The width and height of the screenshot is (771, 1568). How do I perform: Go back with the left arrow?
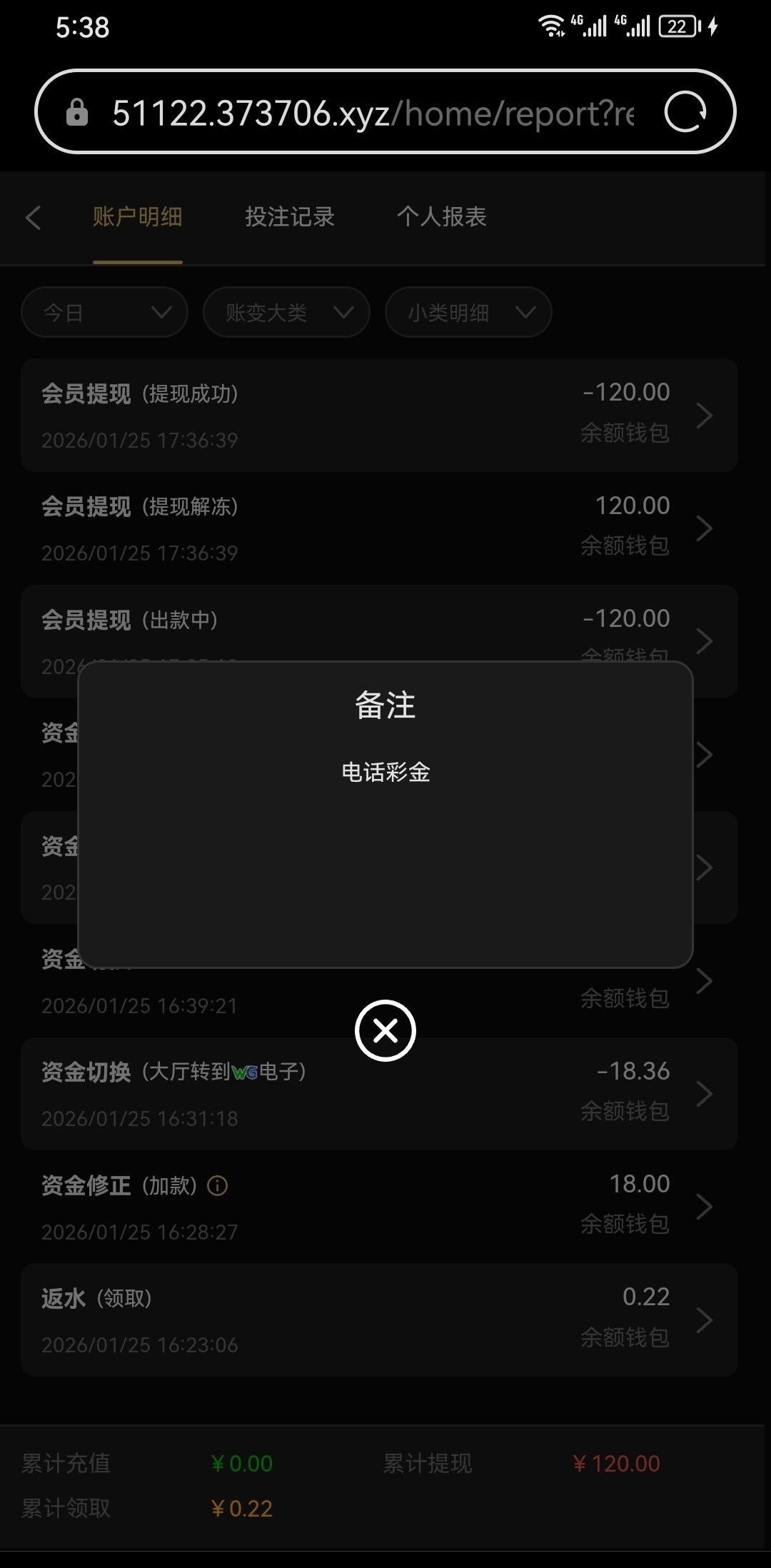pyautogui.click(x=33, y=217)
